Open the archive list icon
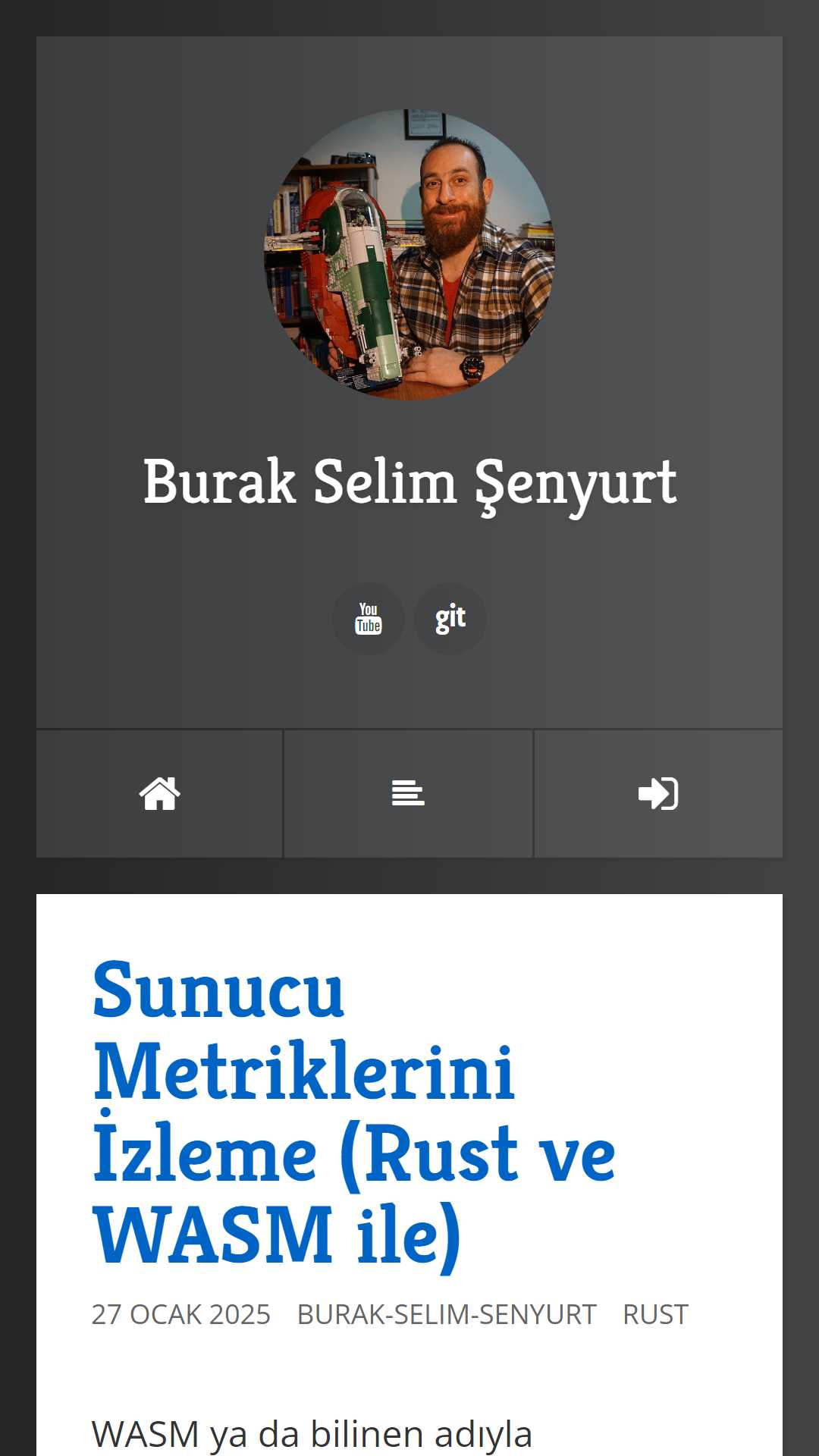Viewport: 819px width, 1456px height. (x=408, y=794)
